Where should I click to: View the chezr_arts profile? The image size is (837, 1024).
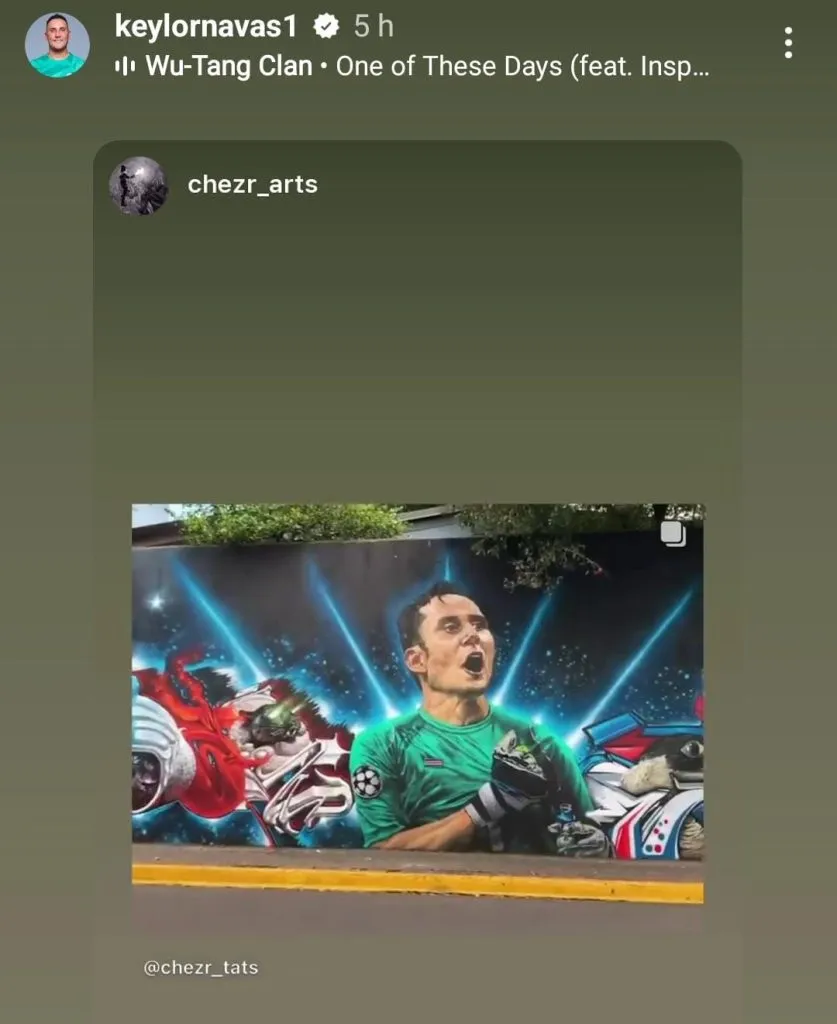(252, 184)
